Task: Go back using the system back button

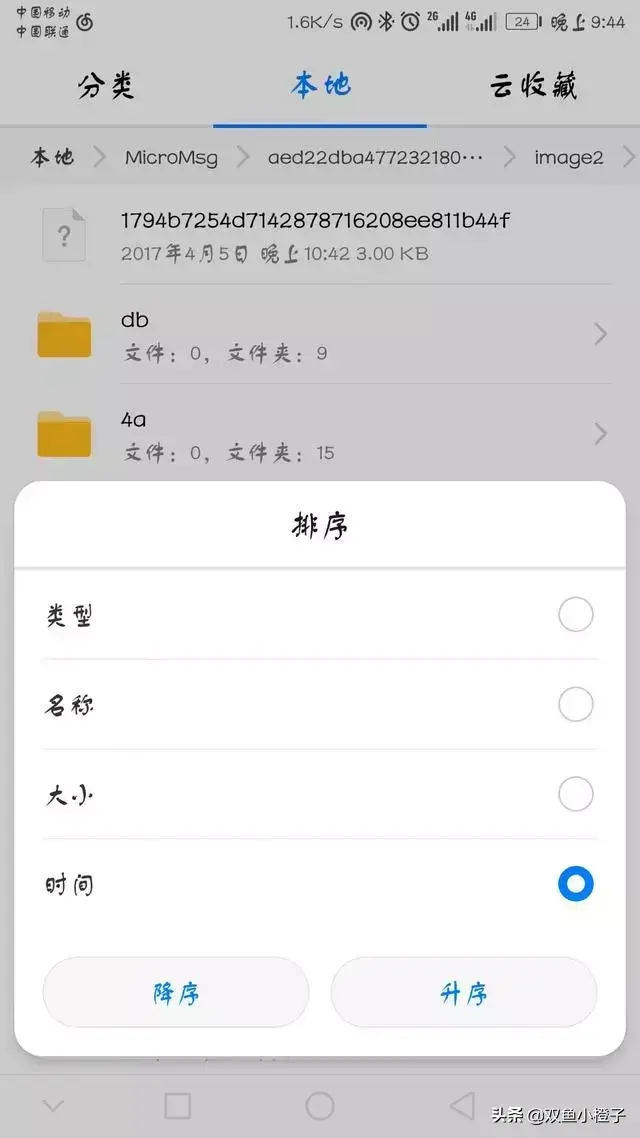Action: click(x=461, y=1106)
